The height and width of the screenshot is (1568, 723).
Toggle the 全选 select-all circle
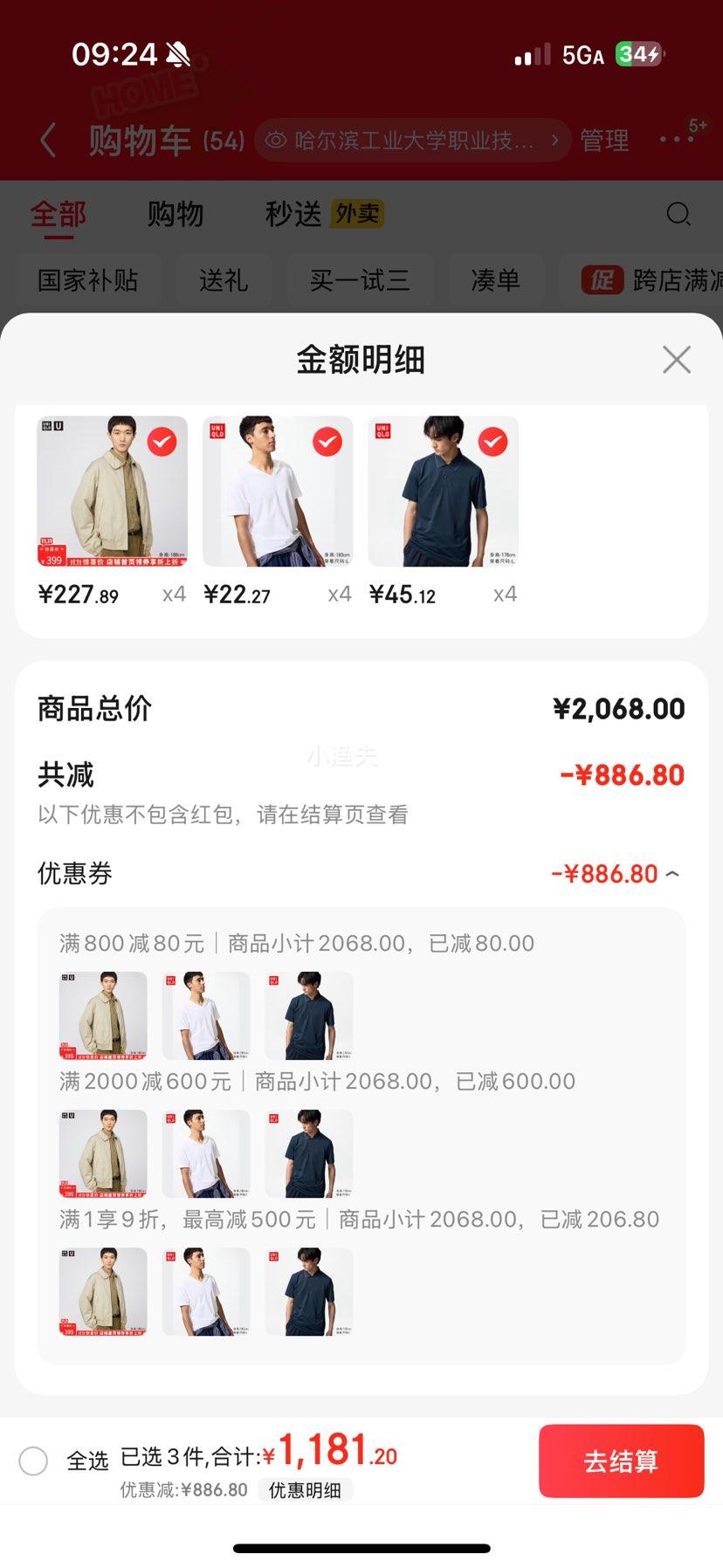33,1461
